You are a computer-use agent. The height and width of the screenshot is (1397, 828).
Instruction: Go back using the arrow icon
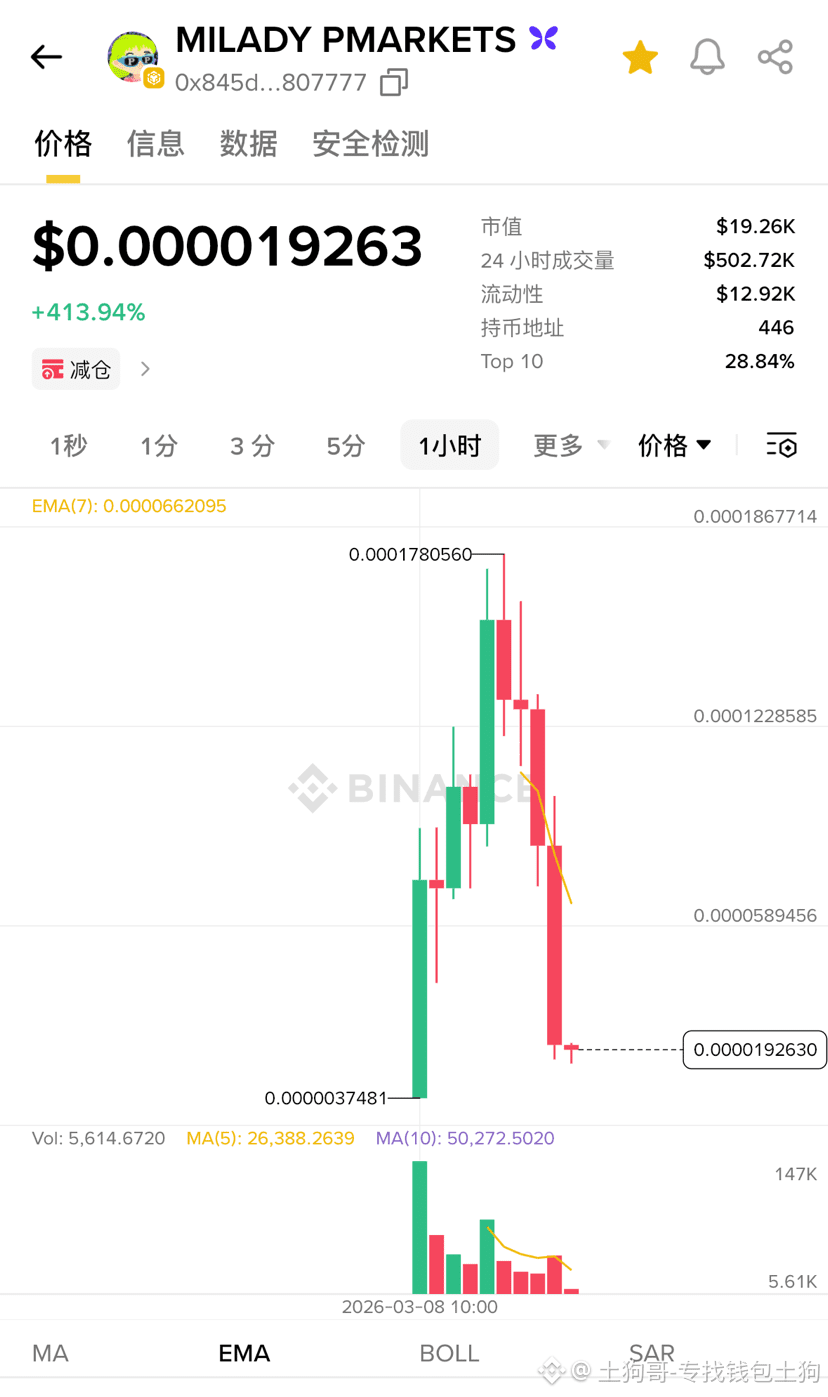[46, 57]
